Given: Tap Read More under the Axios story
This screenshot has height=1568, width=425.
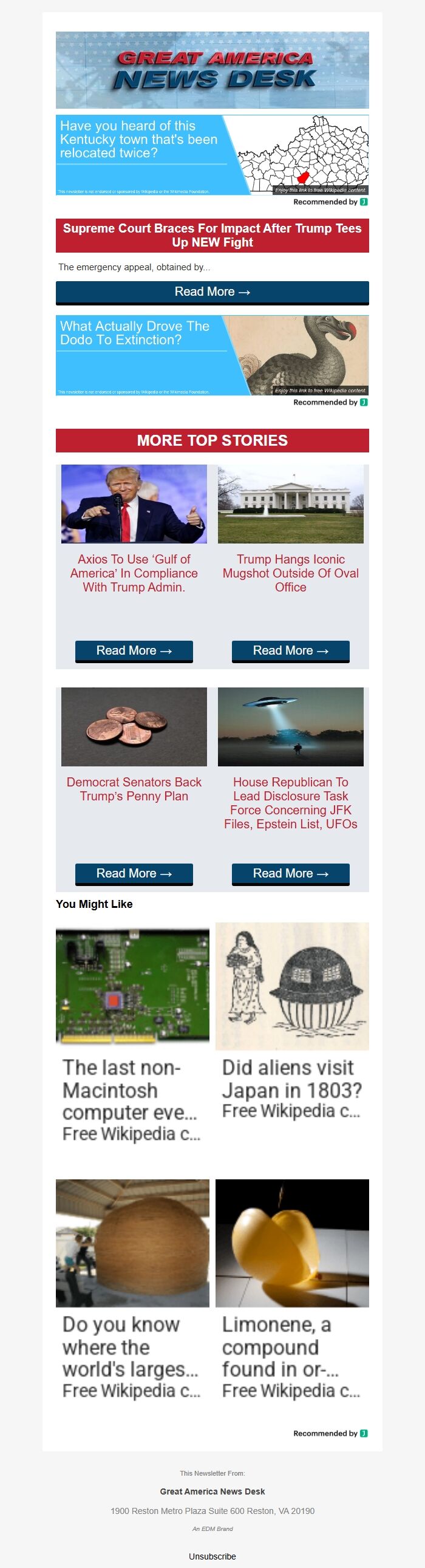Looking at the screenshot, I should (x=134, y=650).
